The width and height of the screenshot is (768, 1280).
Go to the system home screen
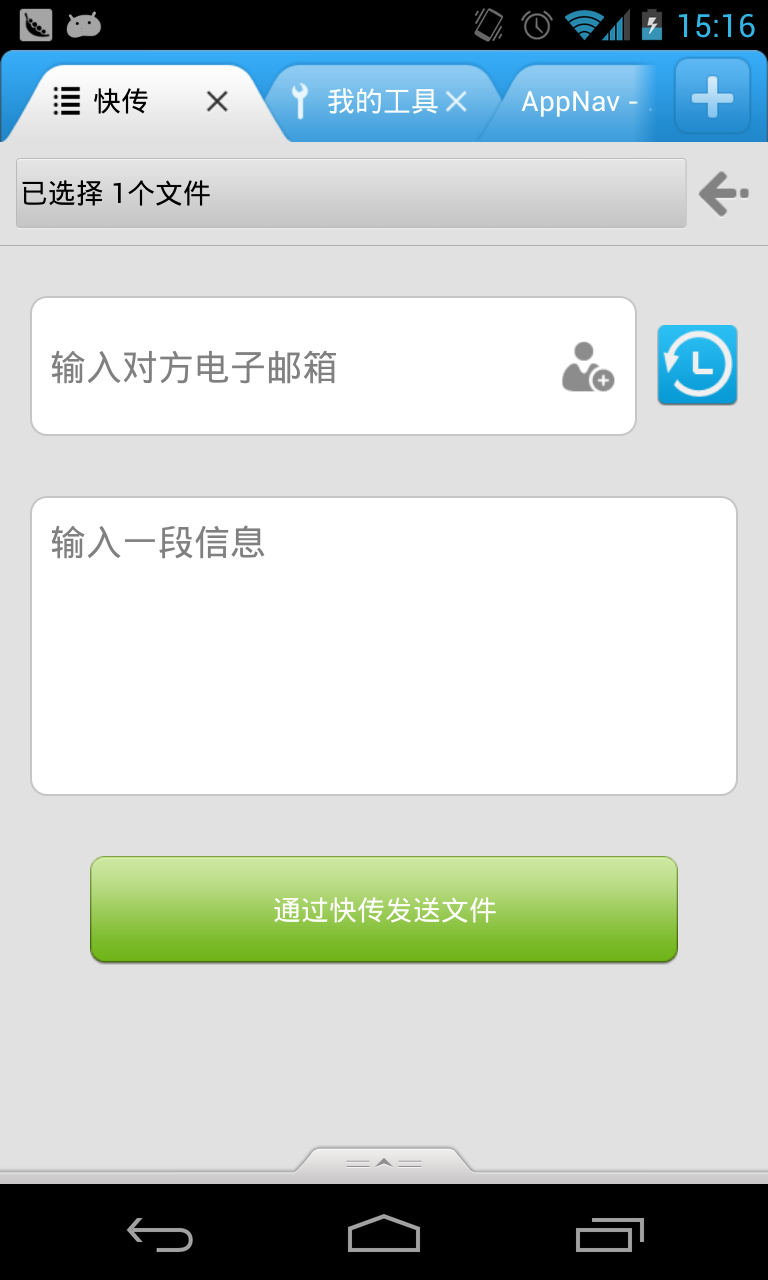(384, 1235)
